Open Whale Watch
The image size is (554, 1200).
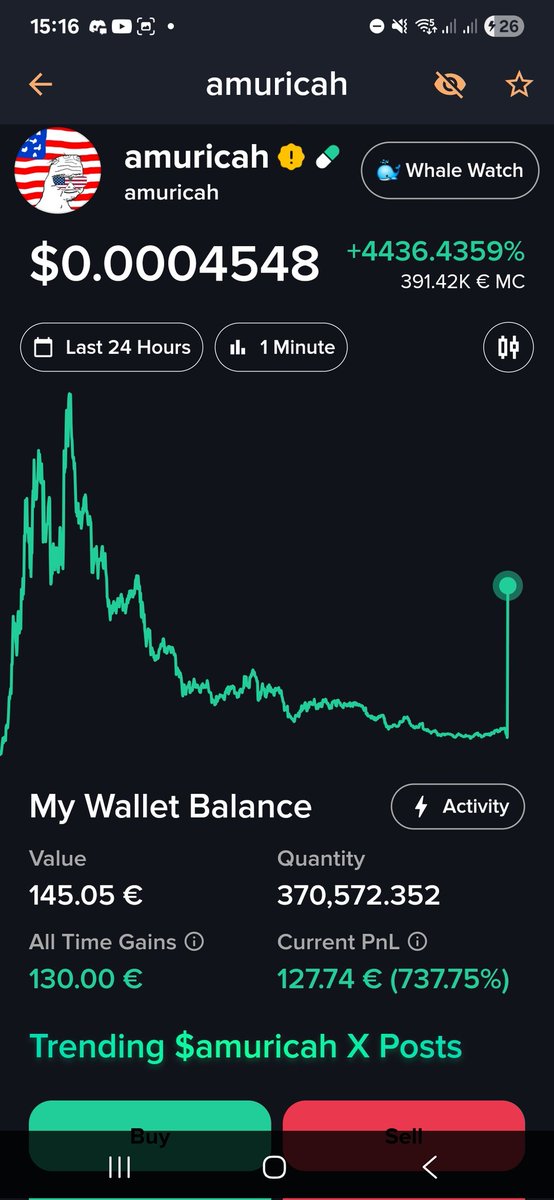pos(450,170)
